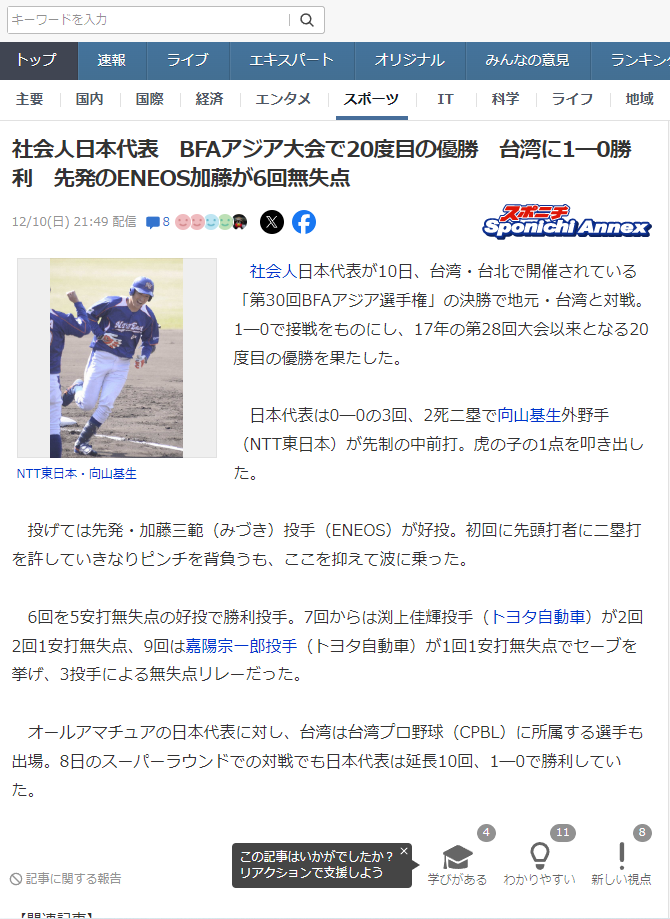Share the article on X
Viewport: 670px width, 919px height.
click(x=272, y=222)
